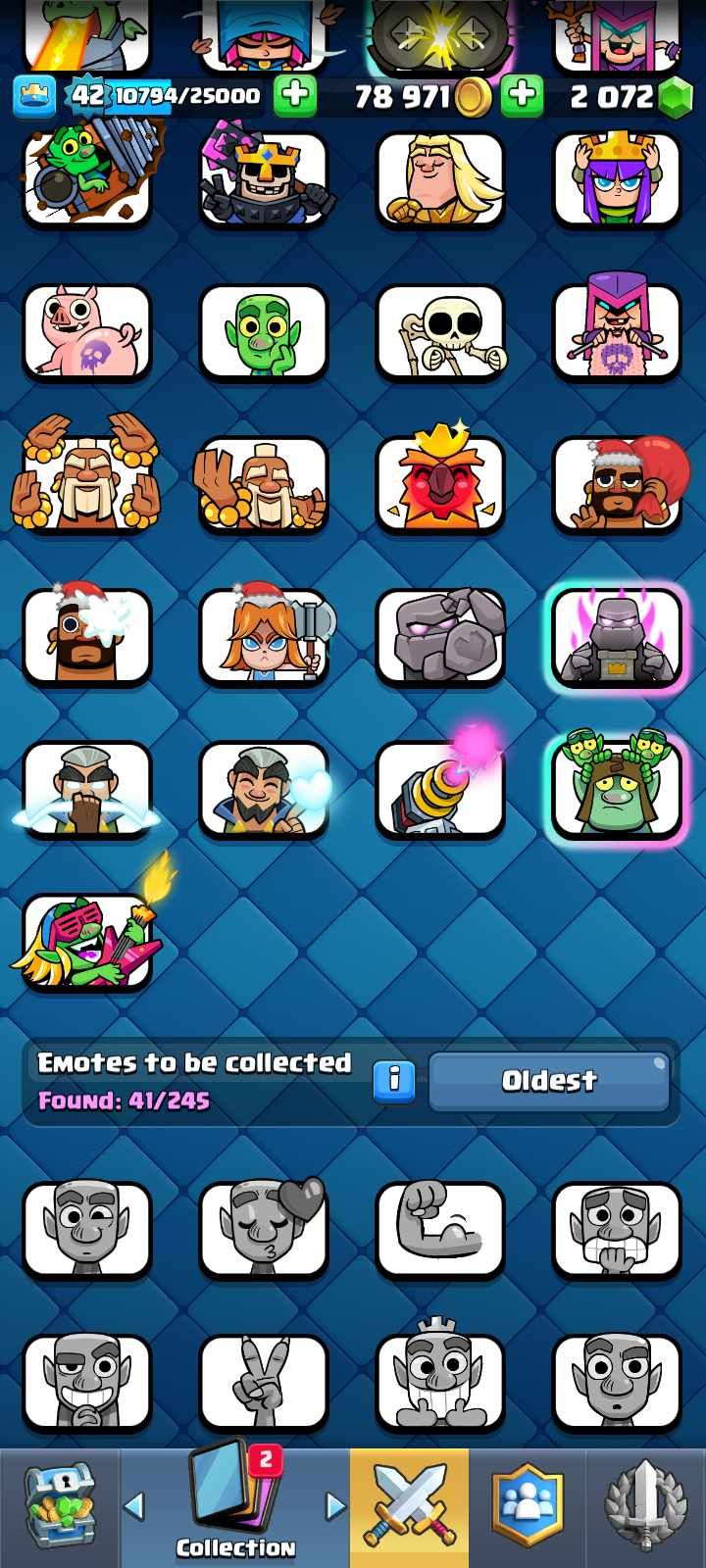Tap the left arrow beside Collection
The image size is (706, 1568).
click(x=134, y=1506)
